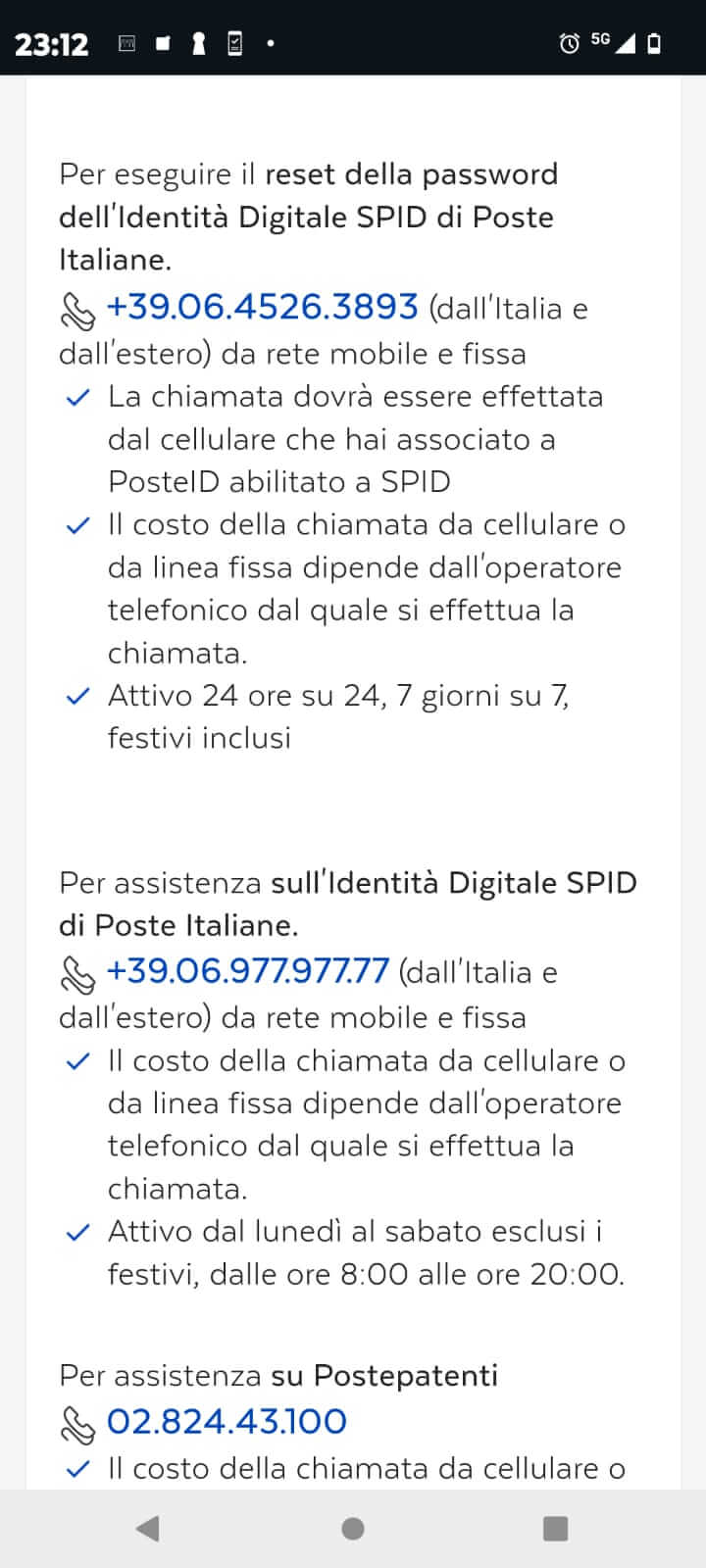Open the recent apps view

tap(555, 1528)
